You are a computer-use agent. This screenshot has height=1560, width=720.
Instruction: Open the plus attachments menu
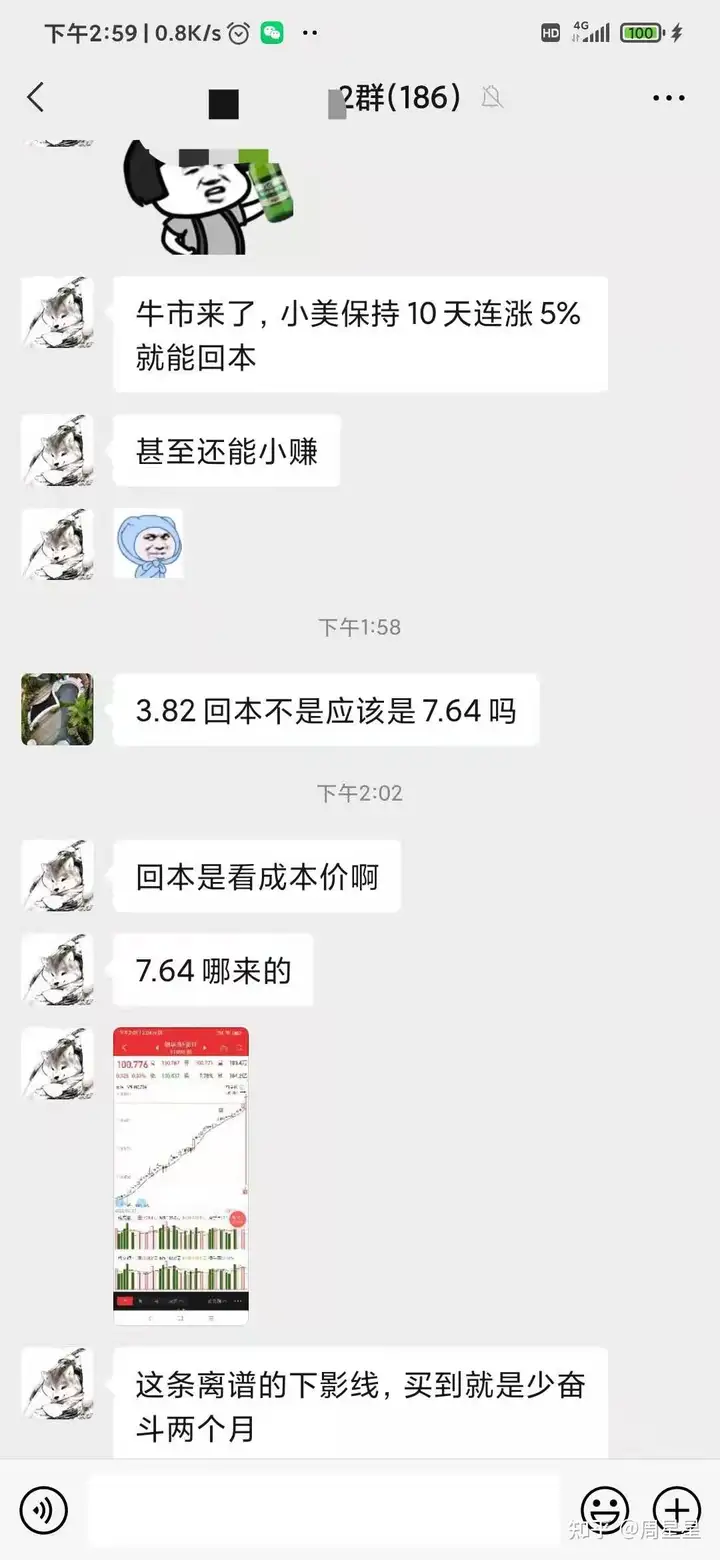coord(677,1509)
